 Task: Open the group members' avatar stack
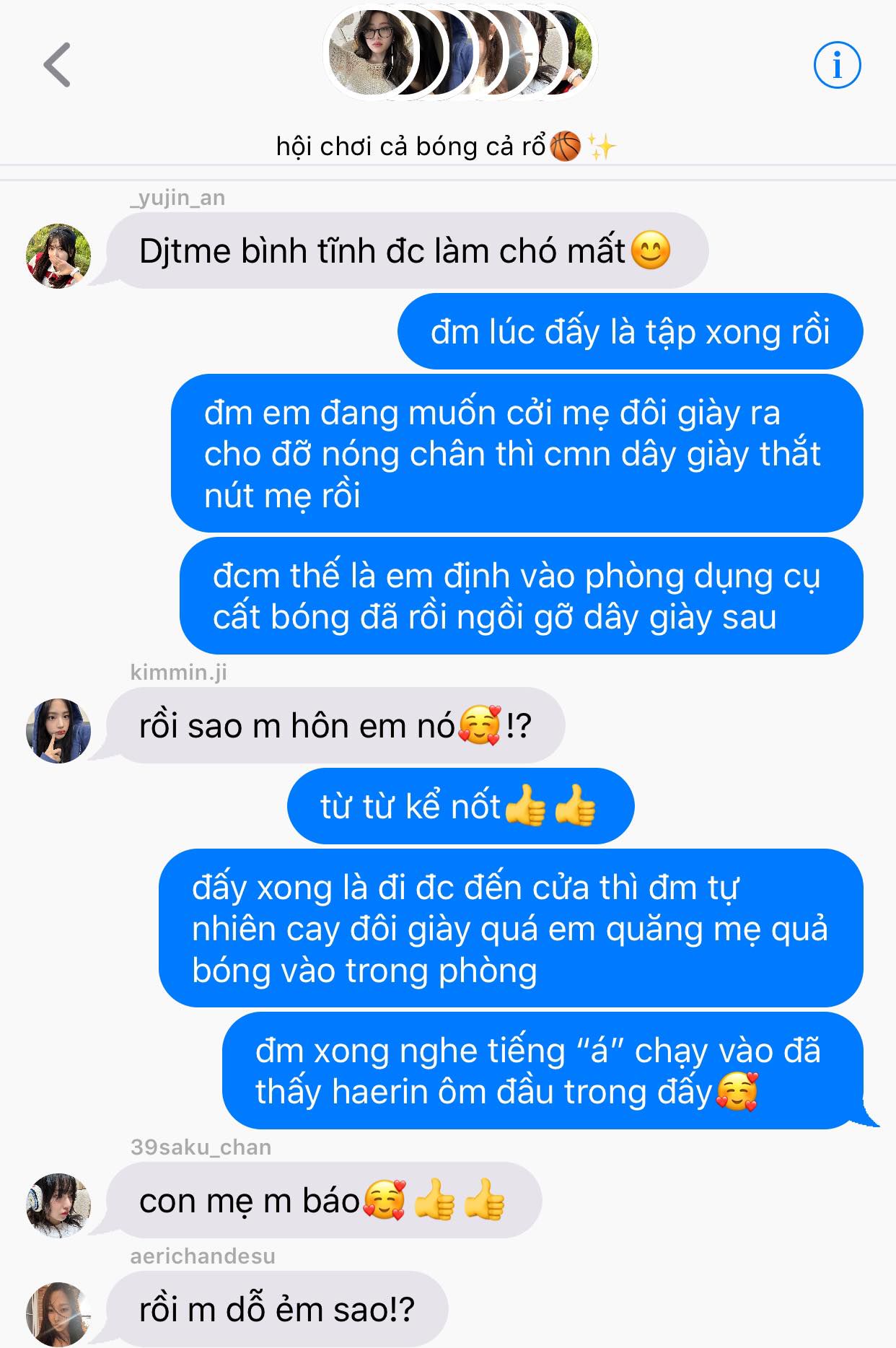pyautogui.click(x=460, y=52)
